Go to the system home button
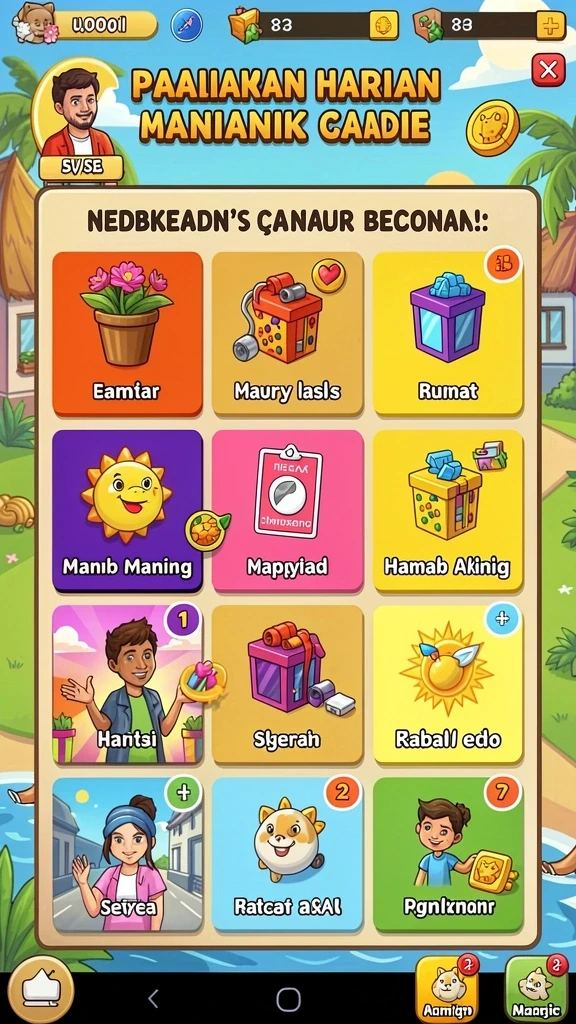 point(288,999)
